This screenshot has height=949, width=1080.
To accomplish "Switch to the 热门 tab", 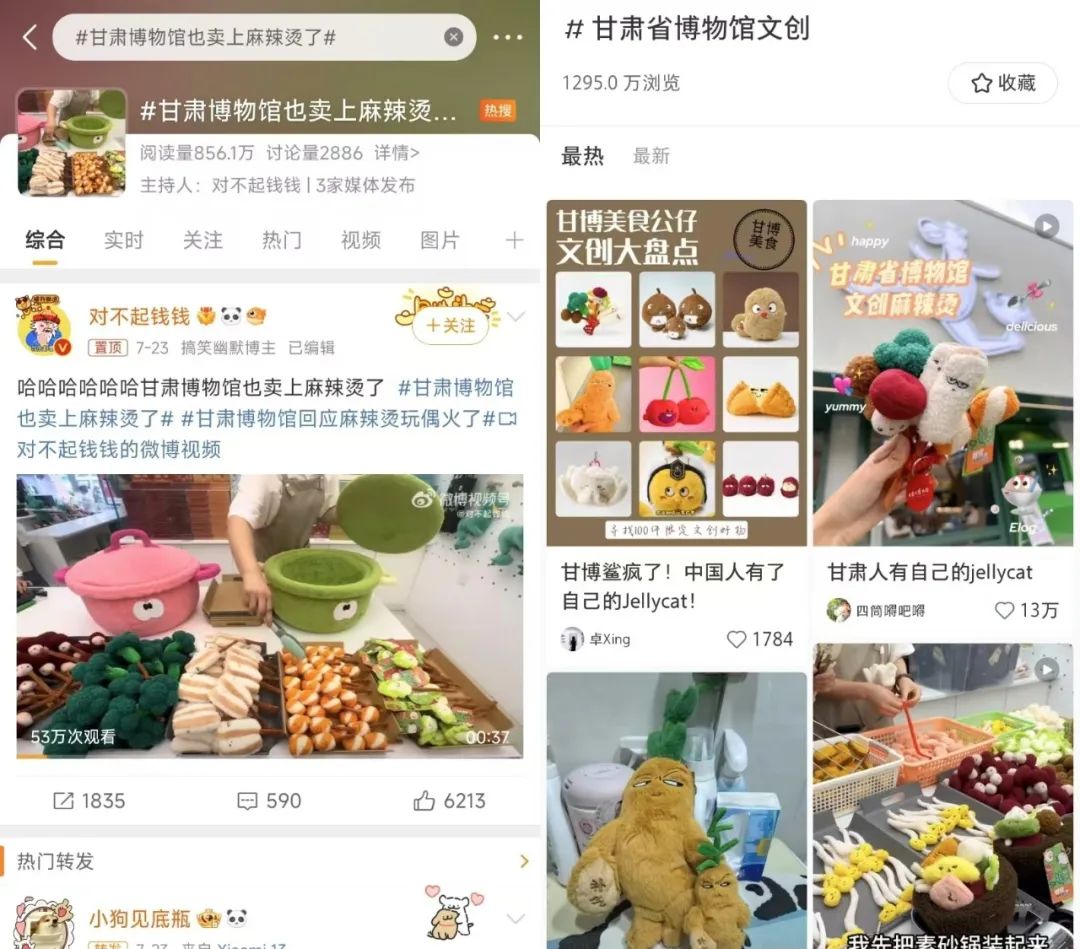I will (282, 240).
